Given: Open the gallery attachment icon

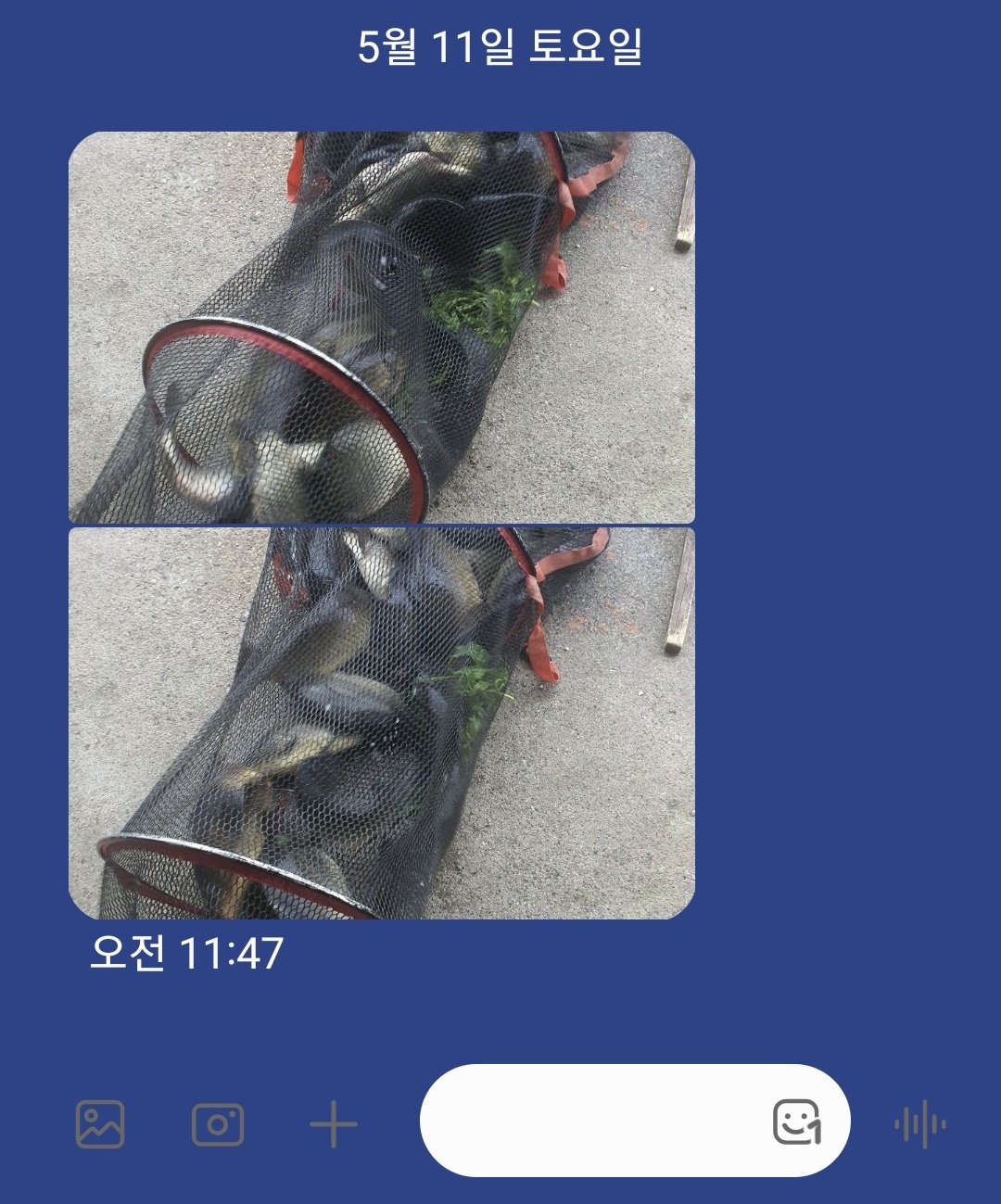Looking at the screenshot, I should click(x=100, y=1124).
